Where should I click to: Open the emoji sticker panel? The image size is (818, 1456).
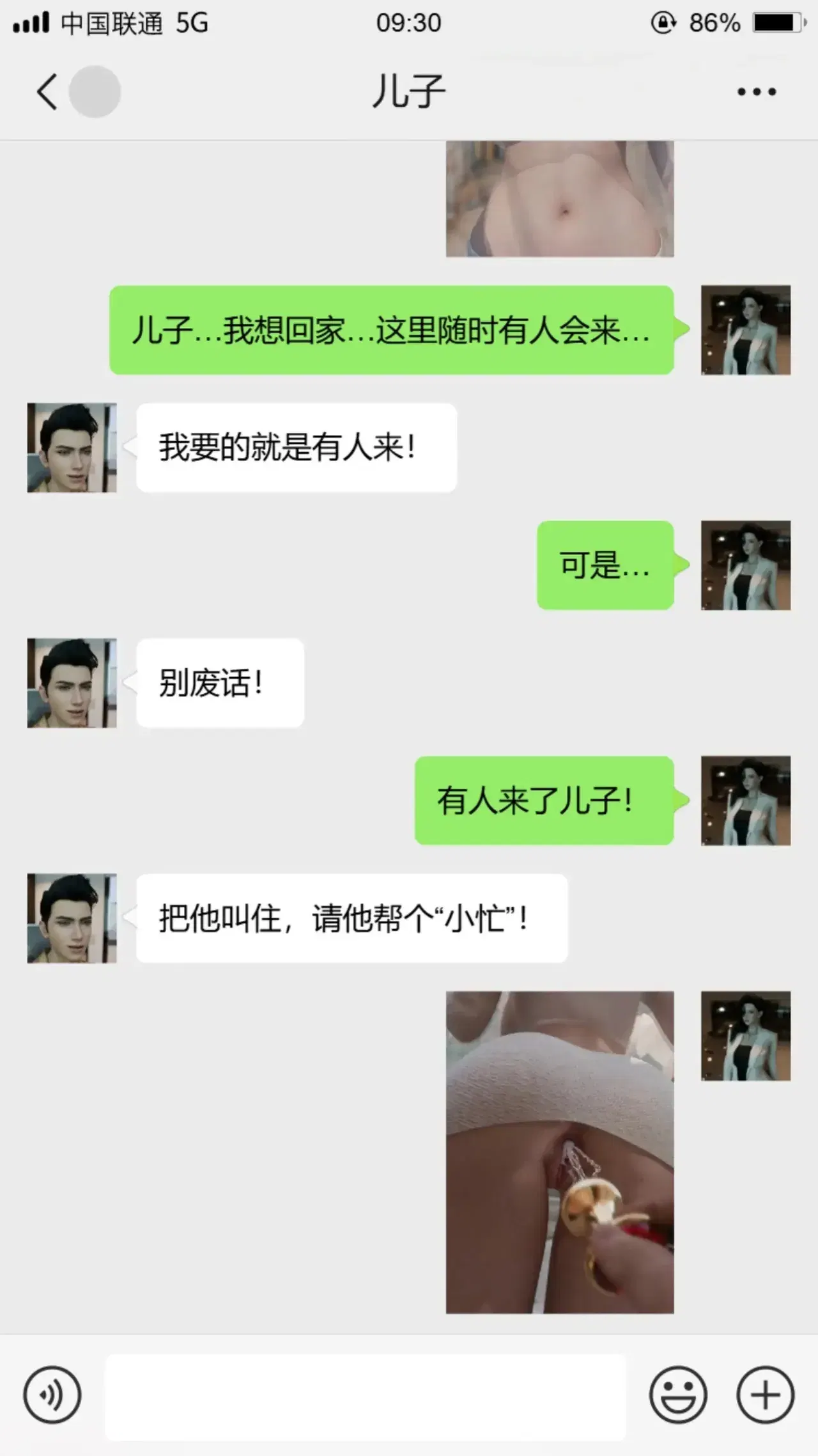[678, 1395]
